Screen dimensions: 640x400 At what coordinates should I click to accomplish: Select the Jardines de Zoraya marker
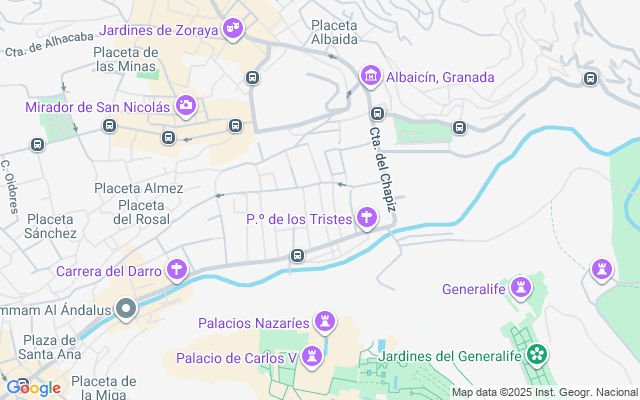click(233, 29)
